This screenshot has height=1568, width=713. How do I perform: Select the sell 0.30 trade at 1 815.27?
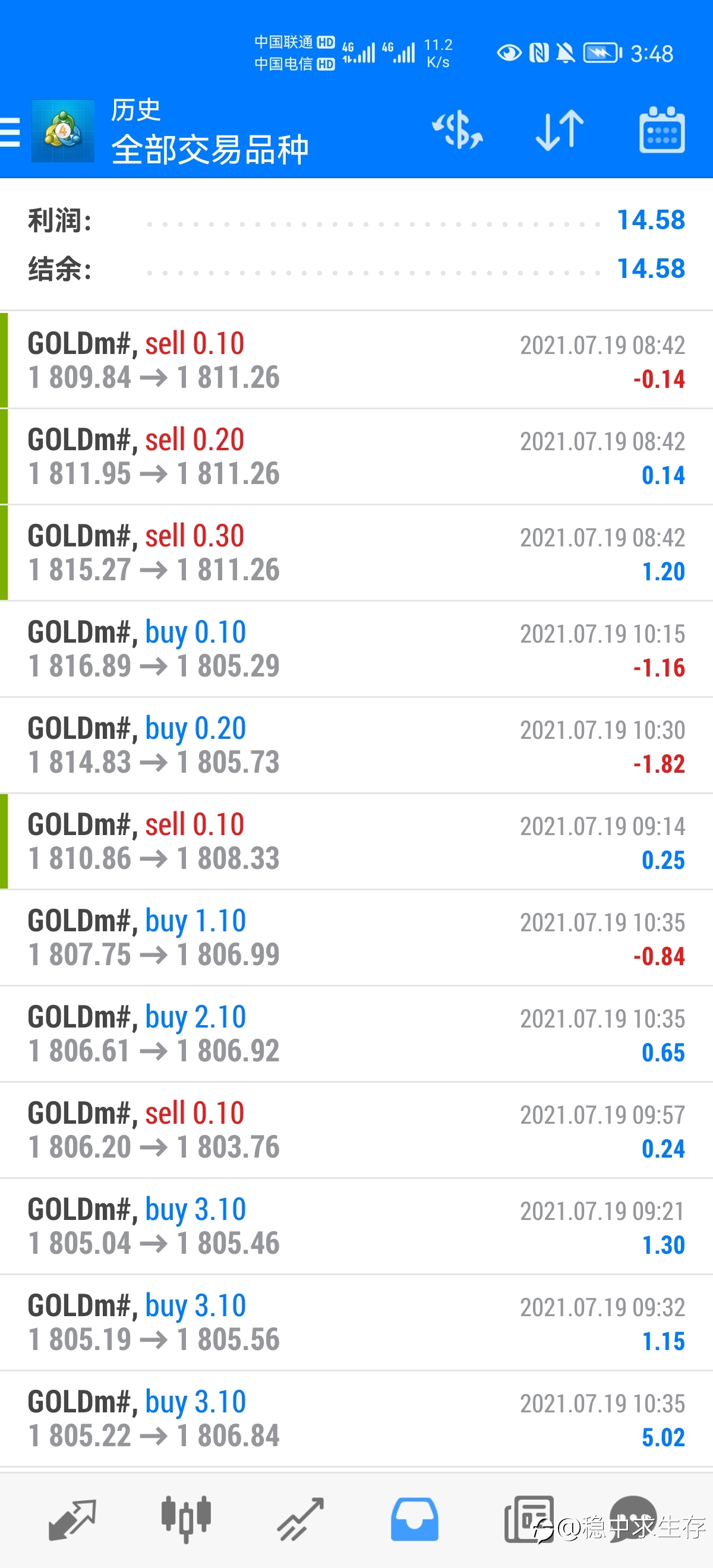tap(356, 552)
